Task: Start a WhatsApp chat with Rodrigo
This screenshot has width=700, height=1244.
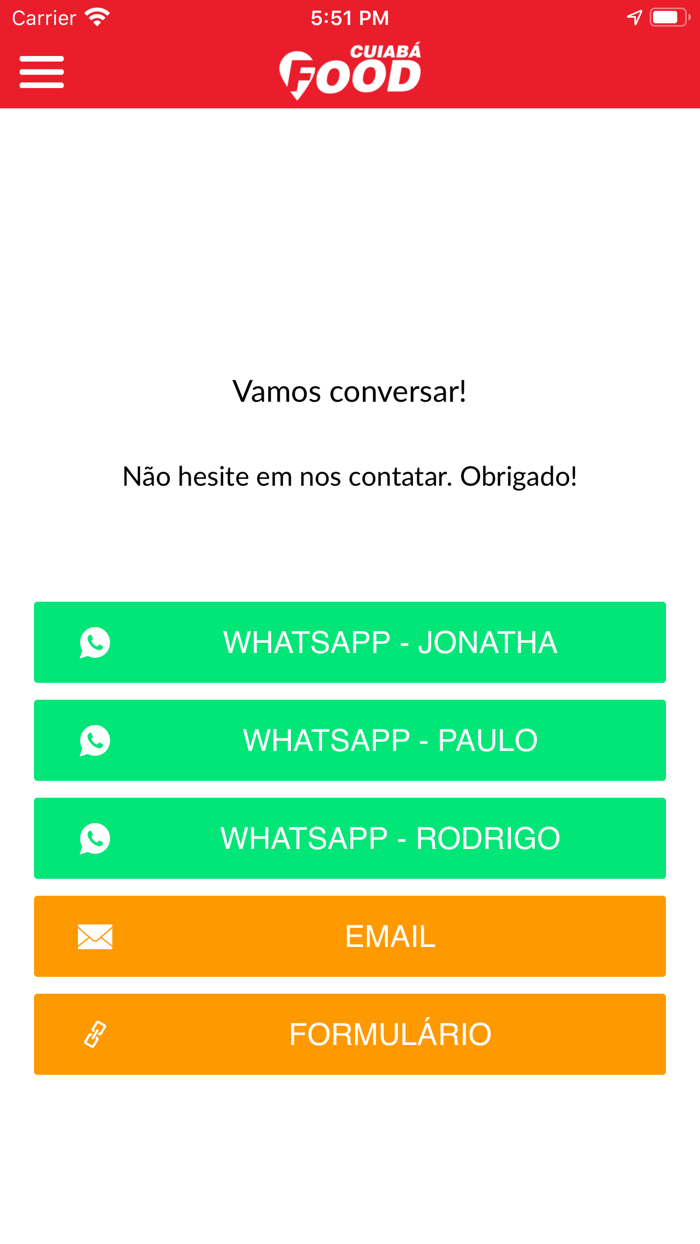Action: coord(350,838)
